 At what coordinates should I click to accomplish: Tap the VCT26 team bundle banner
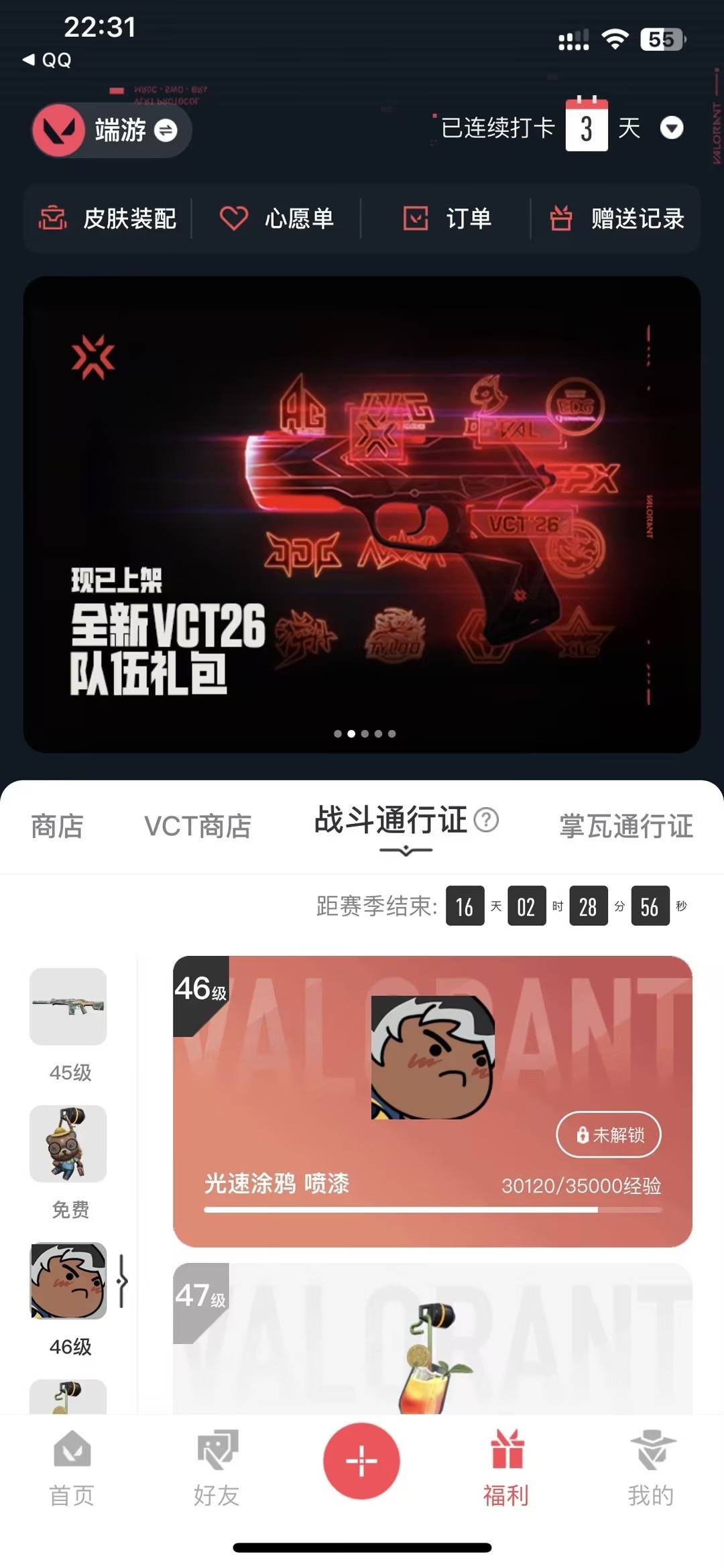point(362,516)
